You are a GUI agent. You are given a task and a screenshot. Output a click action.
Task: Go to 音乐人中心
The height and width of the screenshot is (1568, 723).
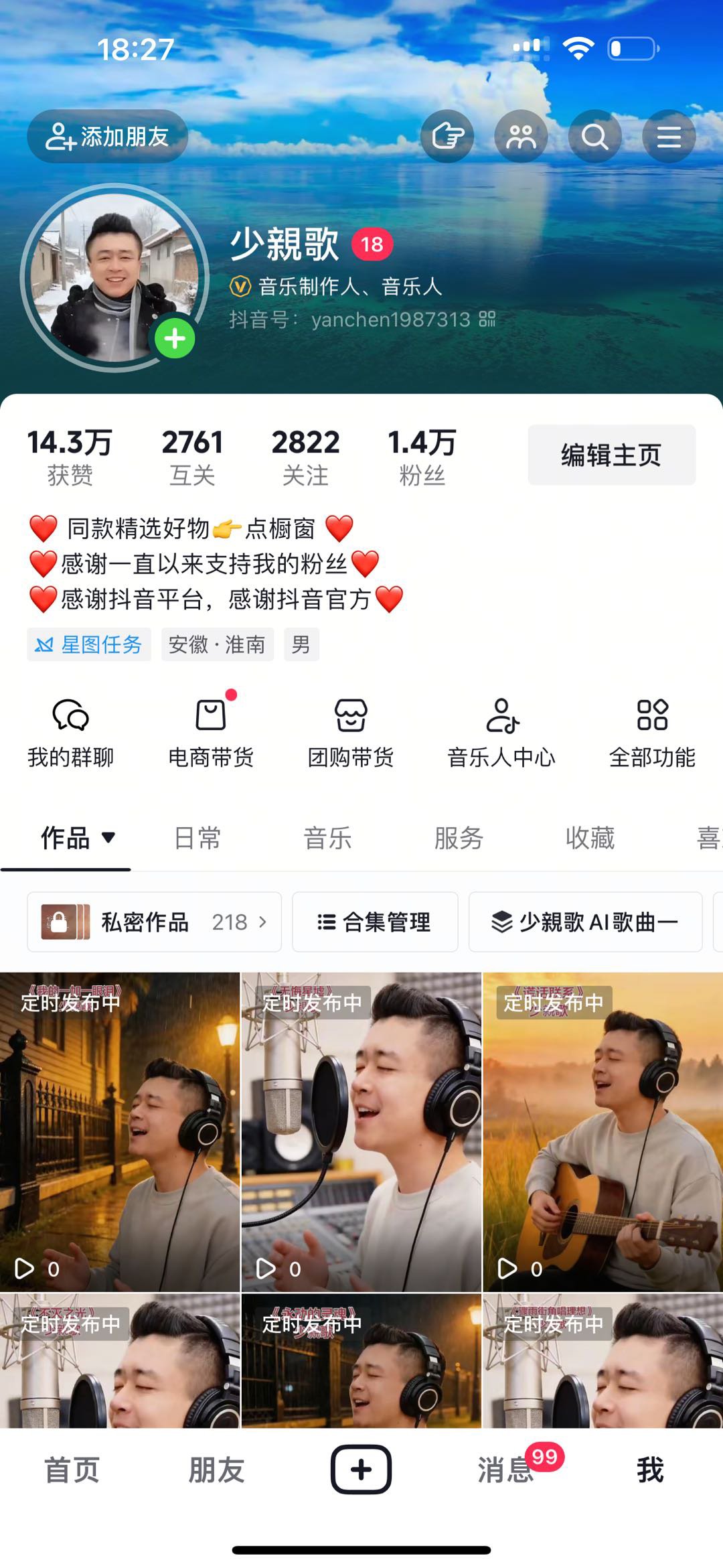pos(501,732)
